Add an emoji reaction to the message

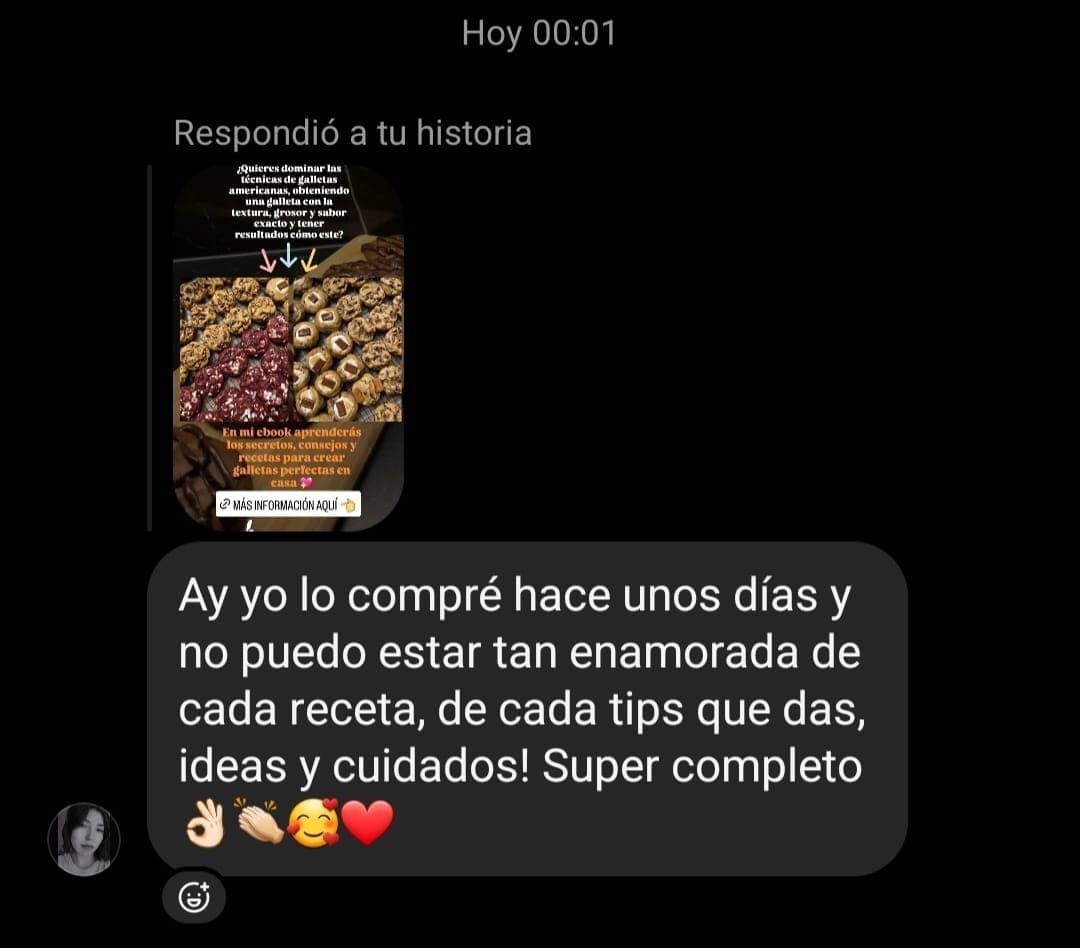194,897
